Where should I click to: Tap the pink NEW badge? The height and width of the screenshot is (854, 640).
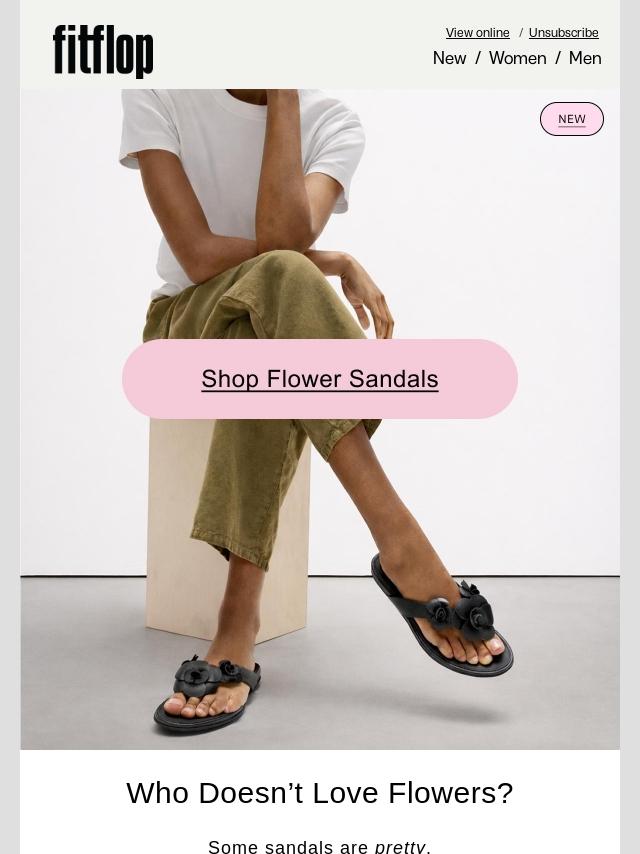pyautogui.click(x=572, y=119)
